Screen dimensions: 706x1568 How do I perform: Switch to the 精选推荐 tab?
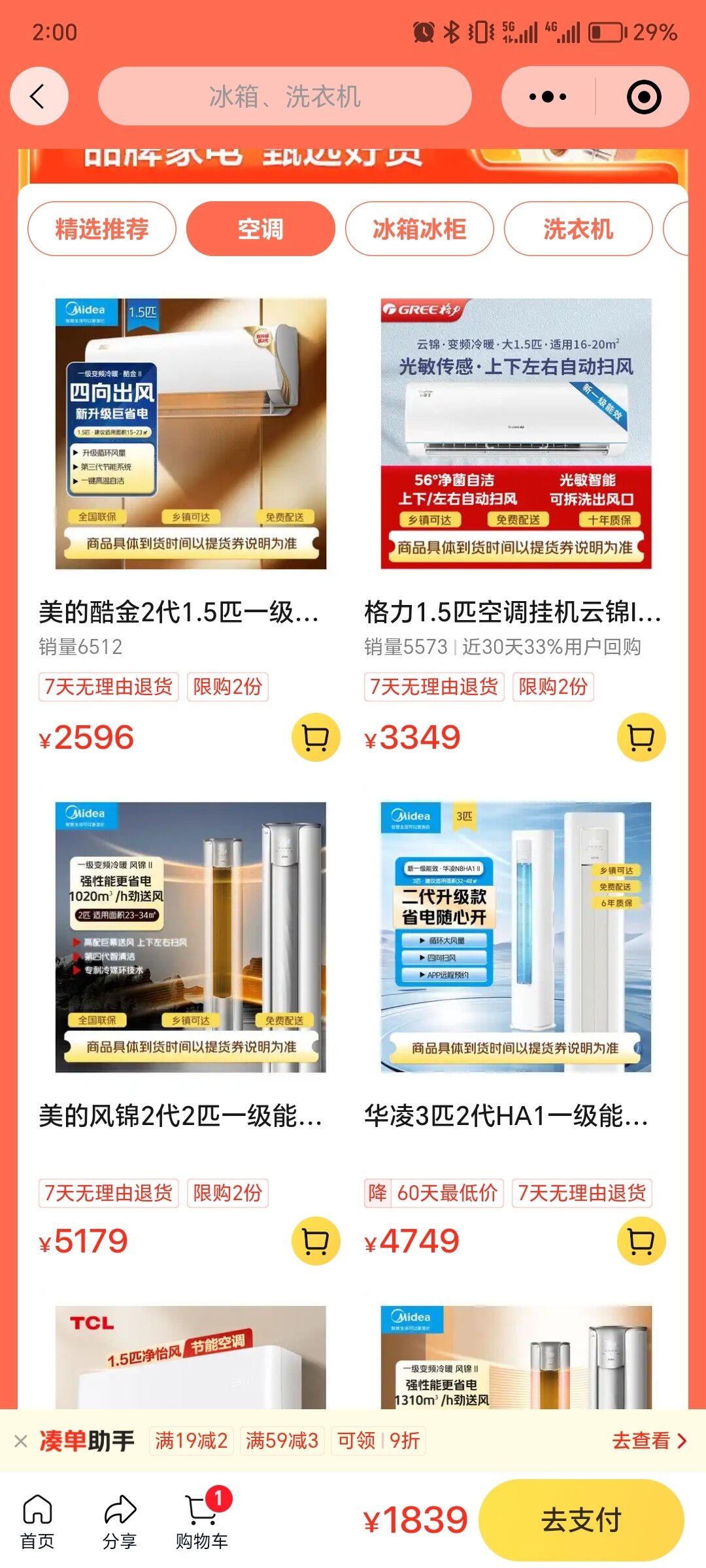point(101,229)
